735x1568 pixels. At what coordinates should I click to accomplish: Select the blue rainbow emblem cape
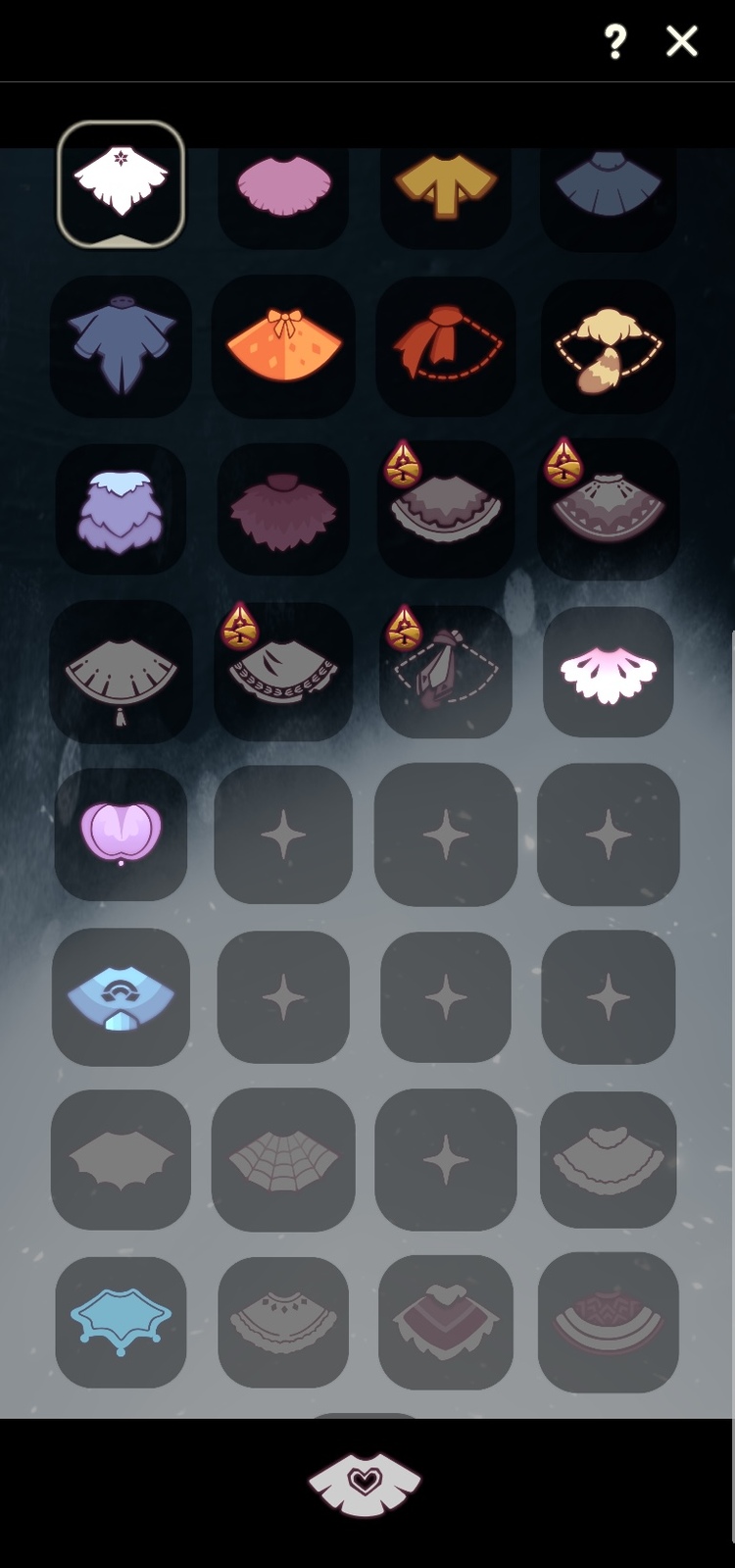(121, 997)
